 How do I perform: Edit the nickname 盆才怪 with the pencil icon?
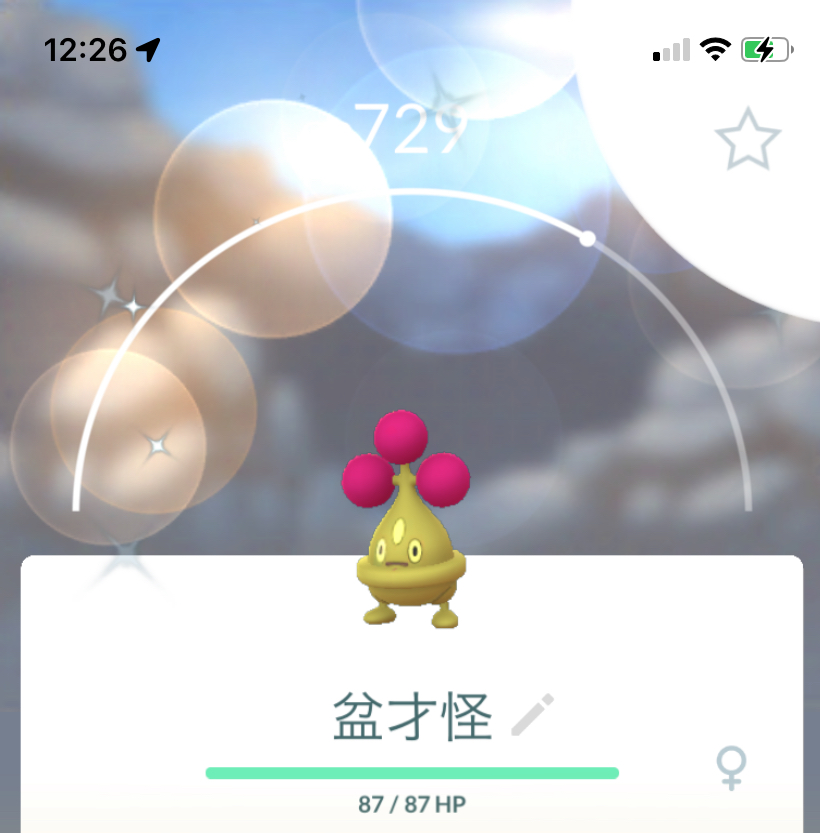pyautogui.click(x=532, y=715)
